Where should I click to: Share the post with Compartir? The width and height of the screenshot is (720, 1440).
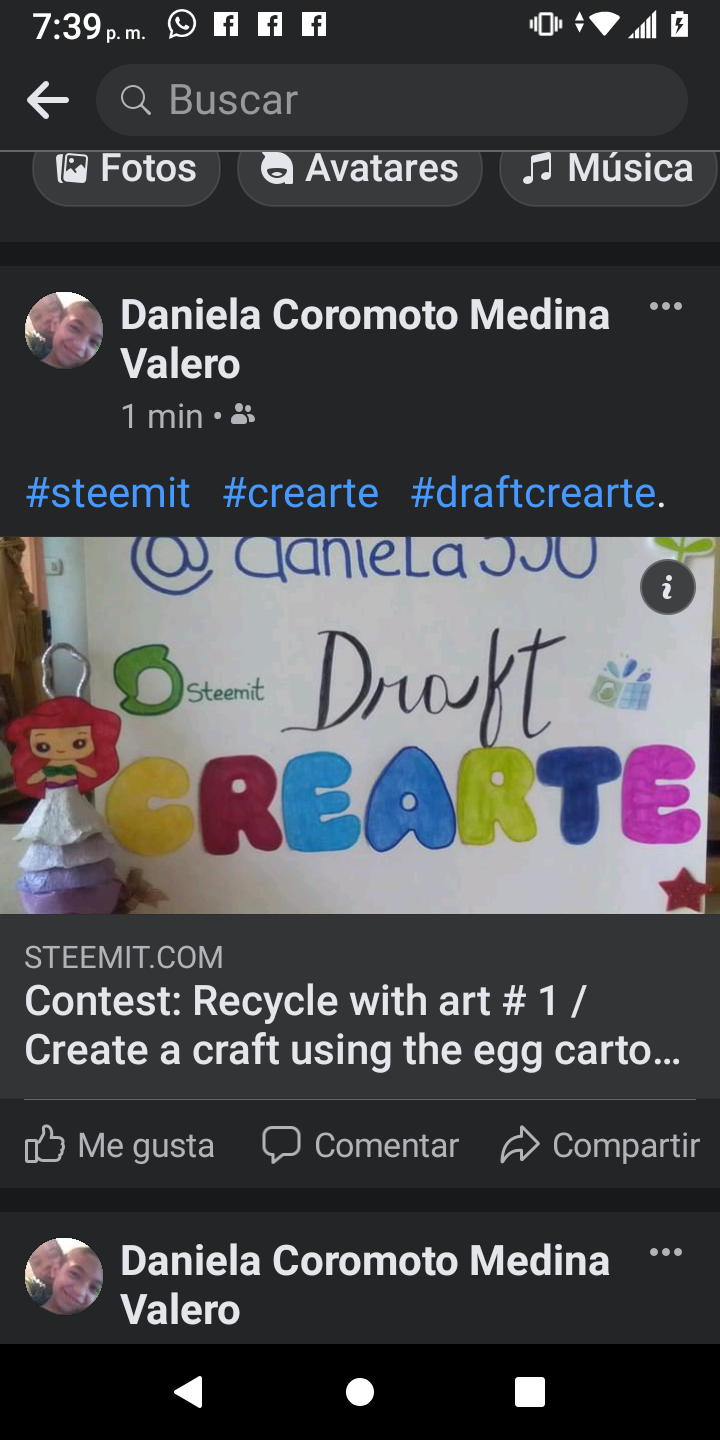point(600,1145)
